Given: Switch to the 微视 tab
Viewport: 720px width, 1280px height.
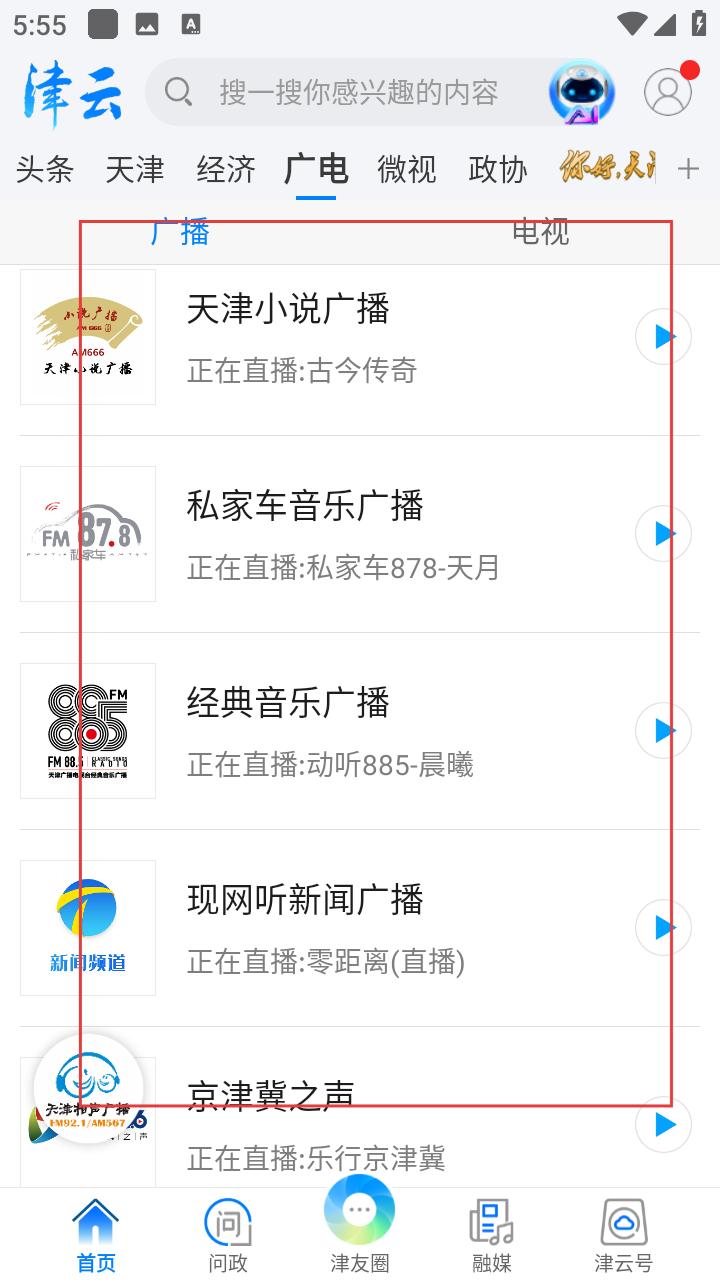Looking at the screenshot, I should pos(407,169).
